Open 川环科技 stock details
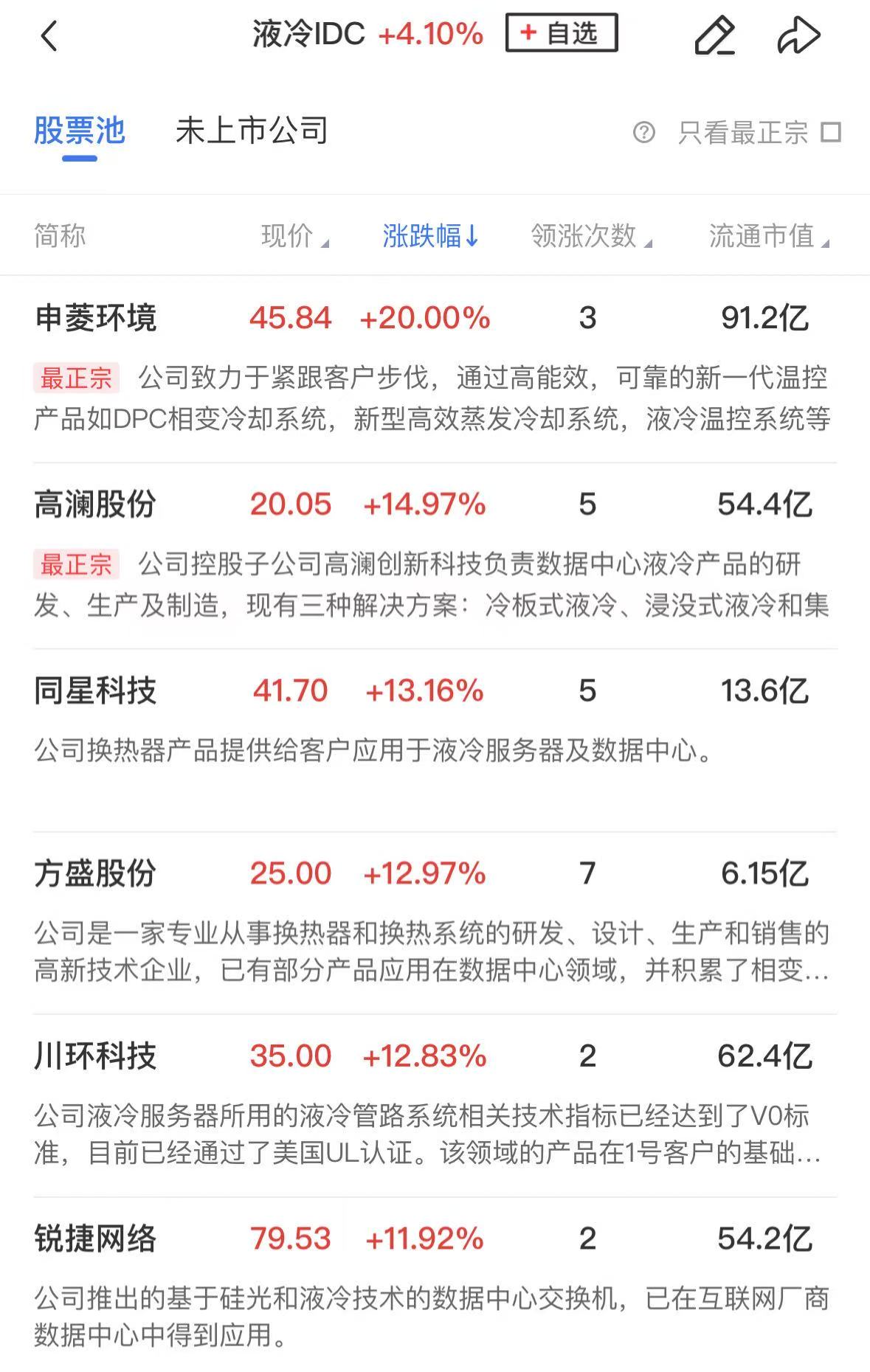Screen dimensions: 870x1372 pyautogui.click(x=96, y=1056)
